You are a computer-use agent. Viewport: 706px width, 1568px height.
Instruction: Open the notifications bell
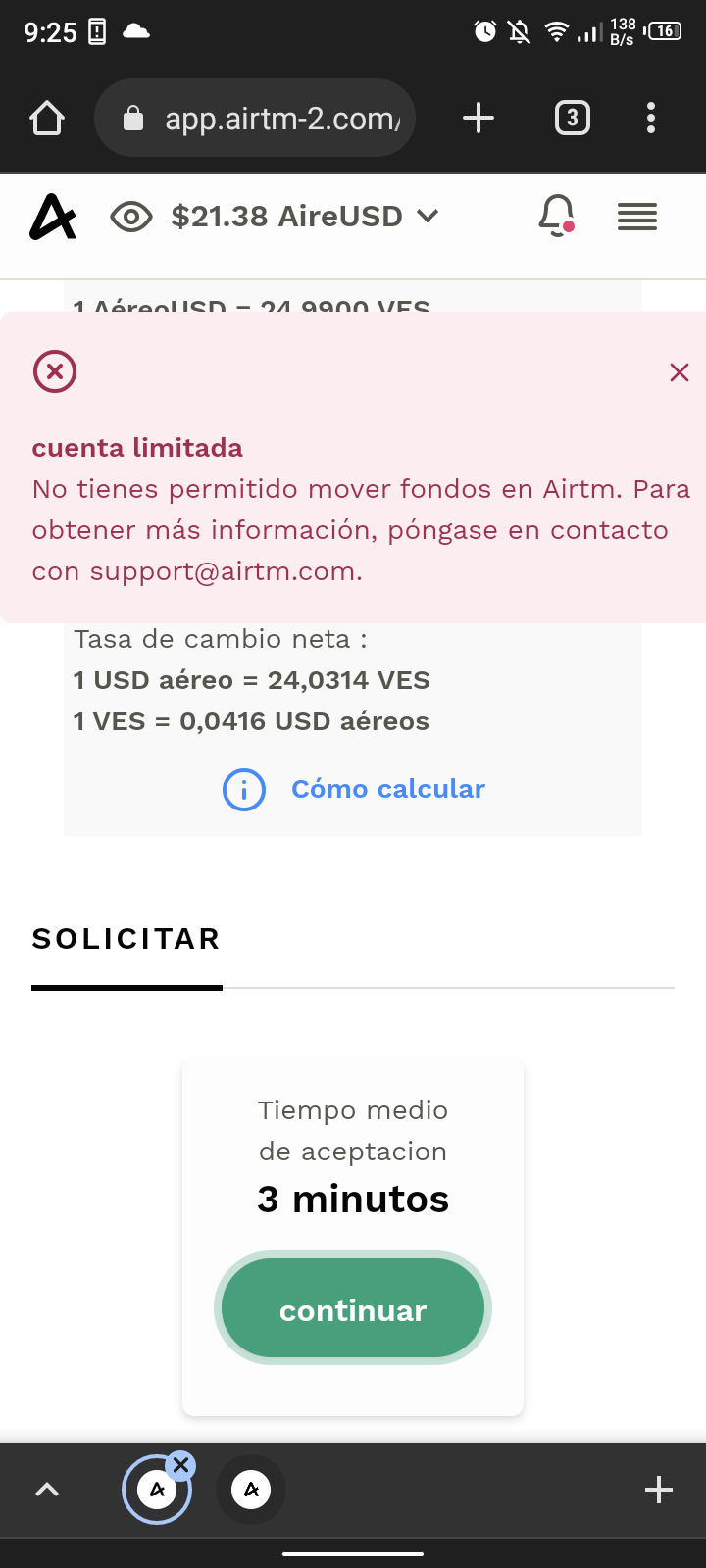(x=556, y=216)
